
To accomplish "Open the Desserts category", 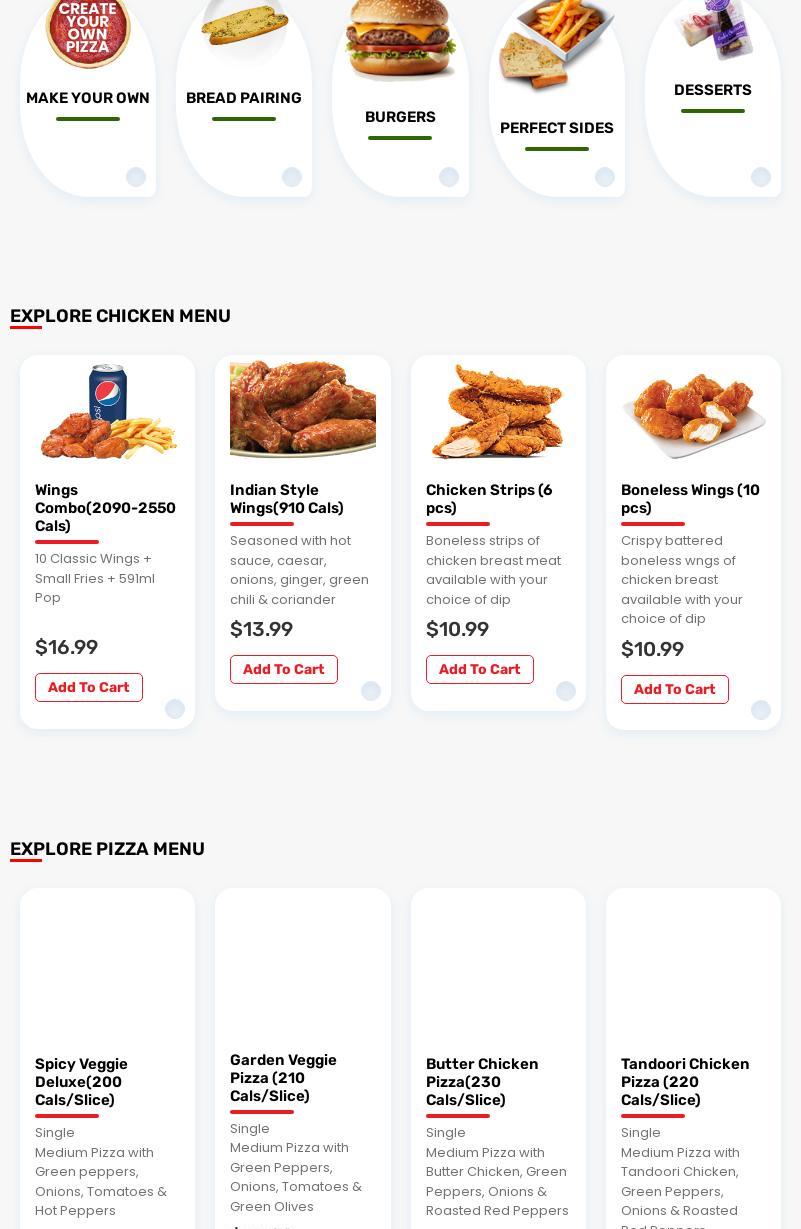I will 712,90.
